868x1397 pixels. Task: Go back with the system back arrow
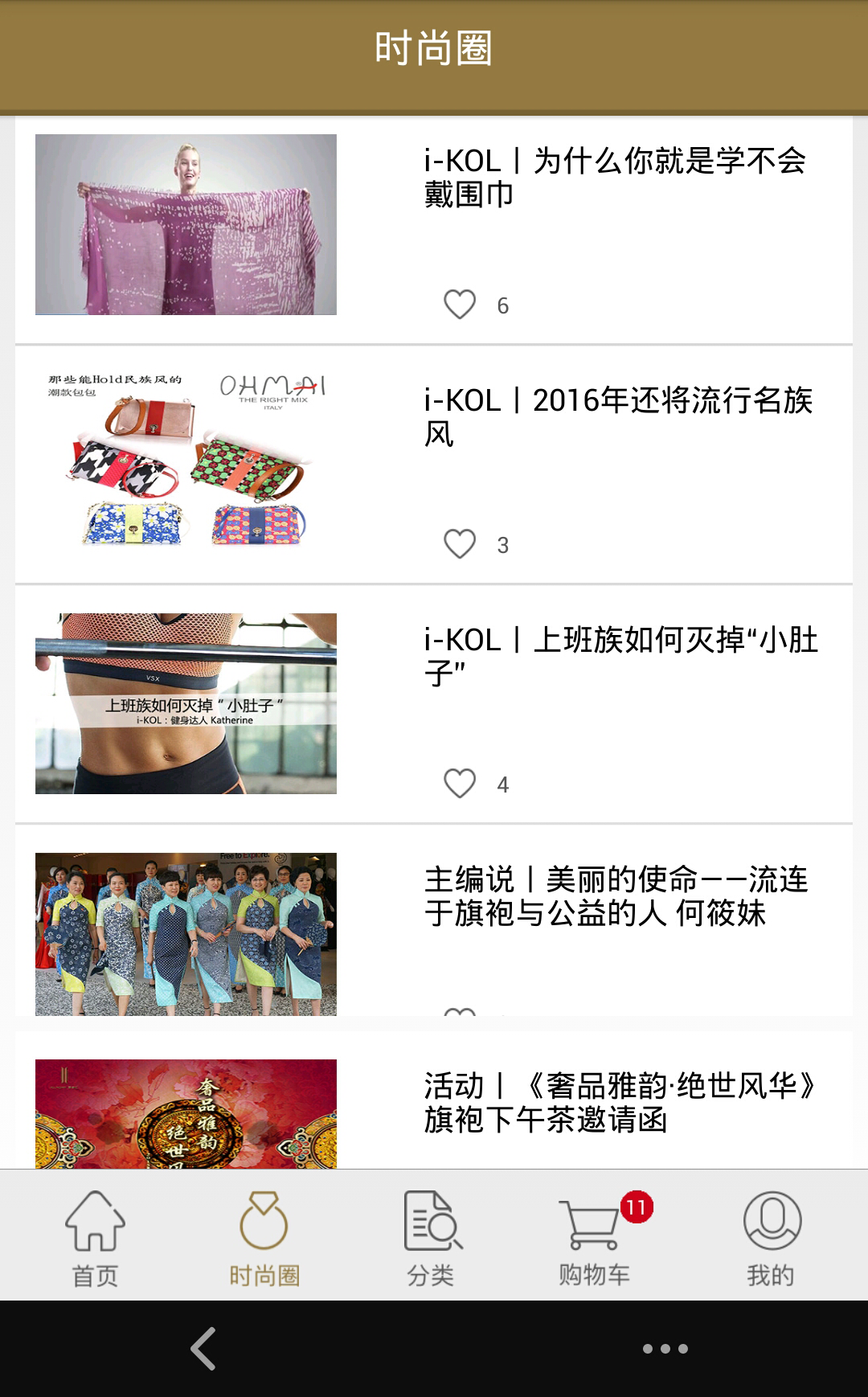point(204,1349)
